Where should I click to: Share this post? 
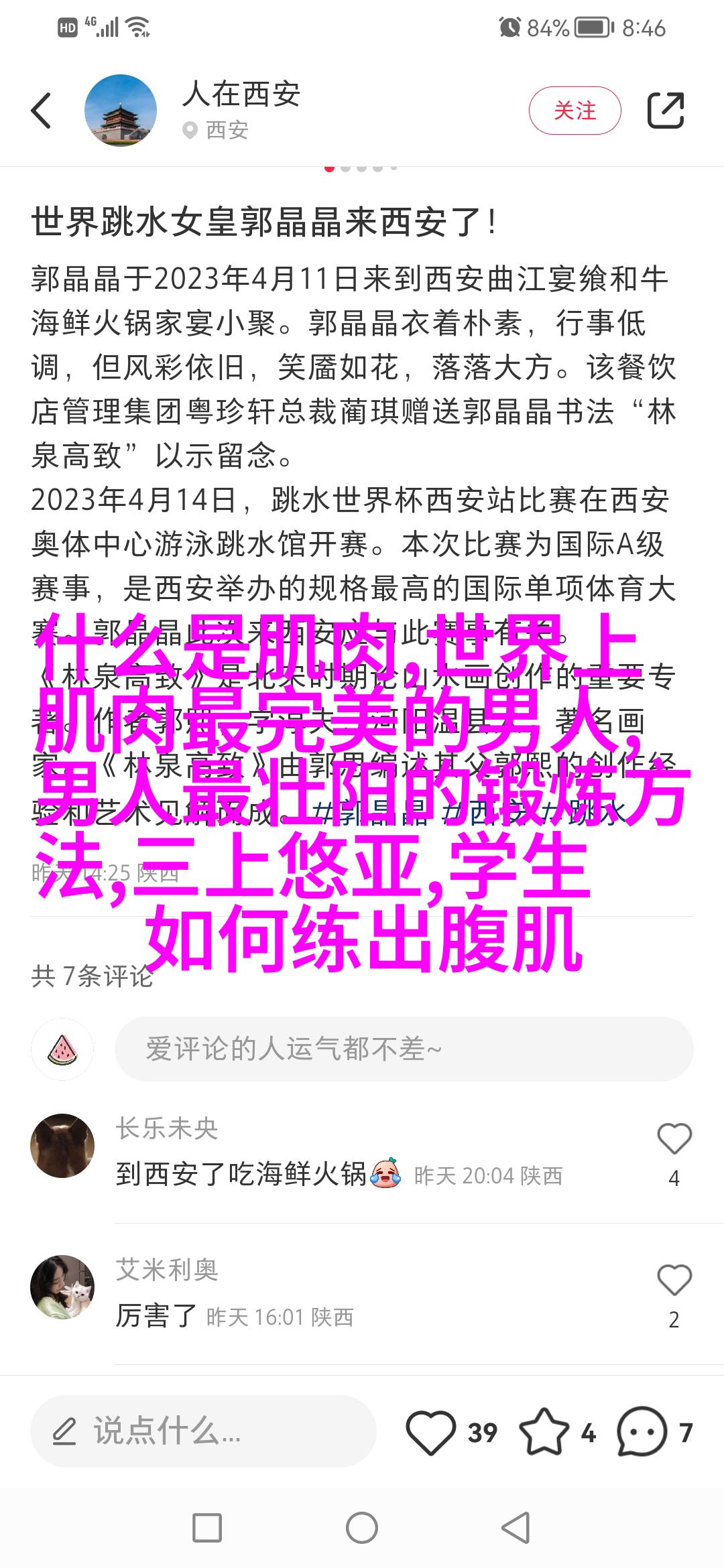coord(665,111)
